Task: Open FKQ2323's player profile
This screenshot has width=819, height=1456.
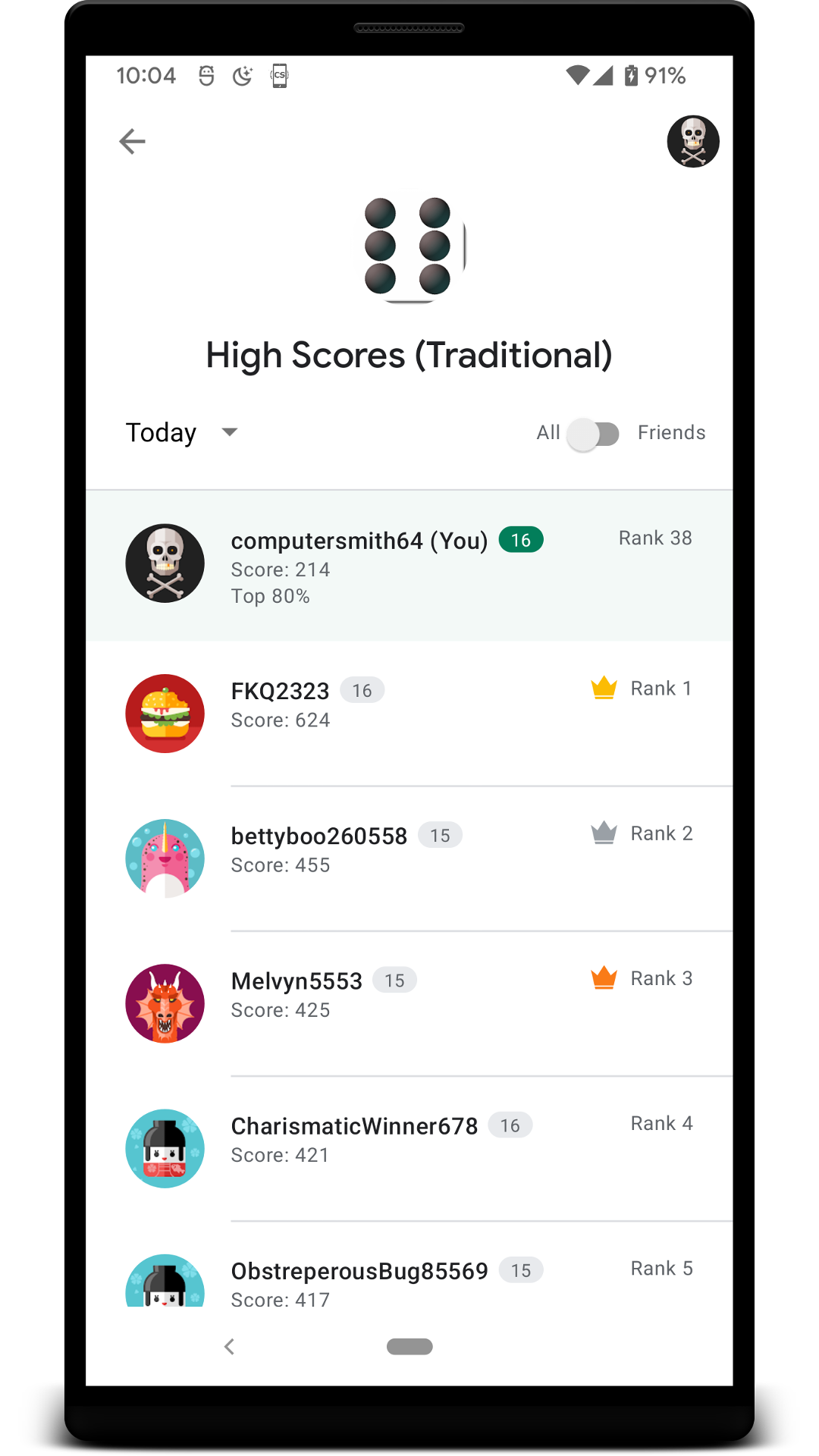Action: point(409,713)
